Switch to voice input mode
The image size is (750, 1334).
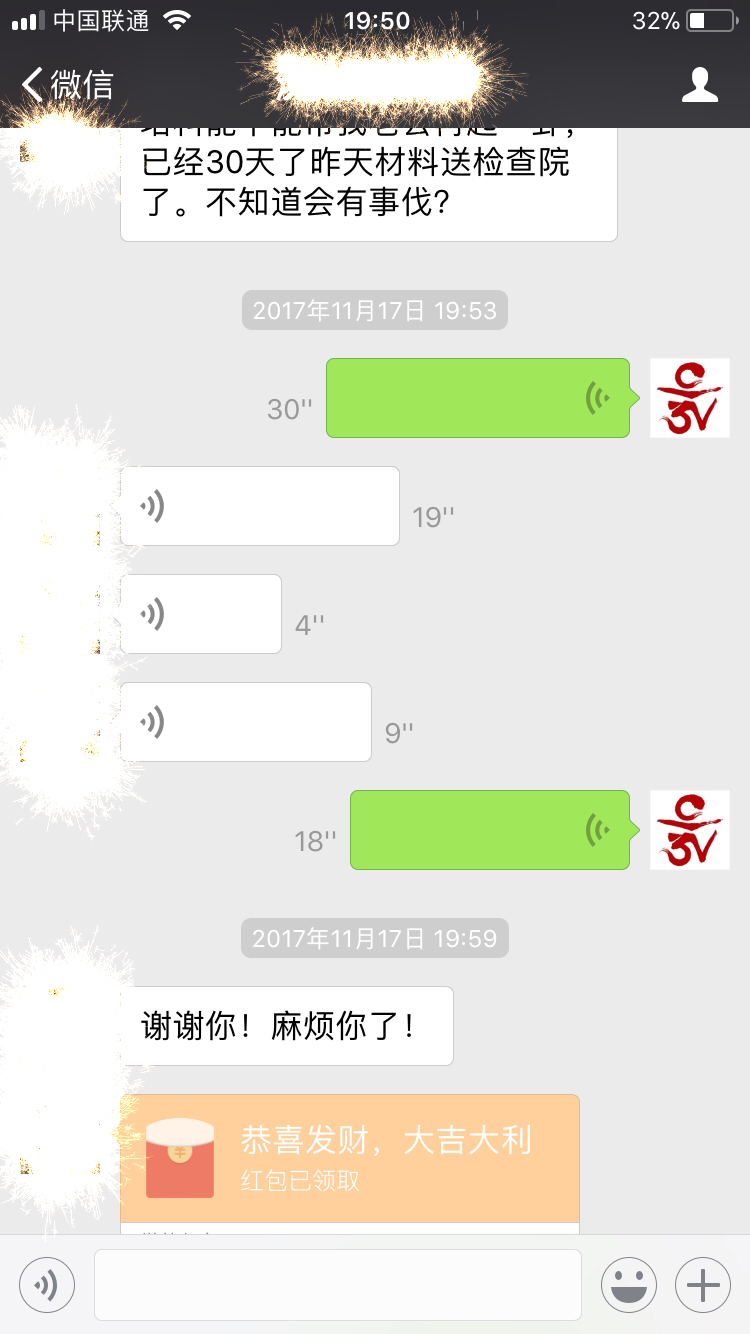(x=47, y=1284)
